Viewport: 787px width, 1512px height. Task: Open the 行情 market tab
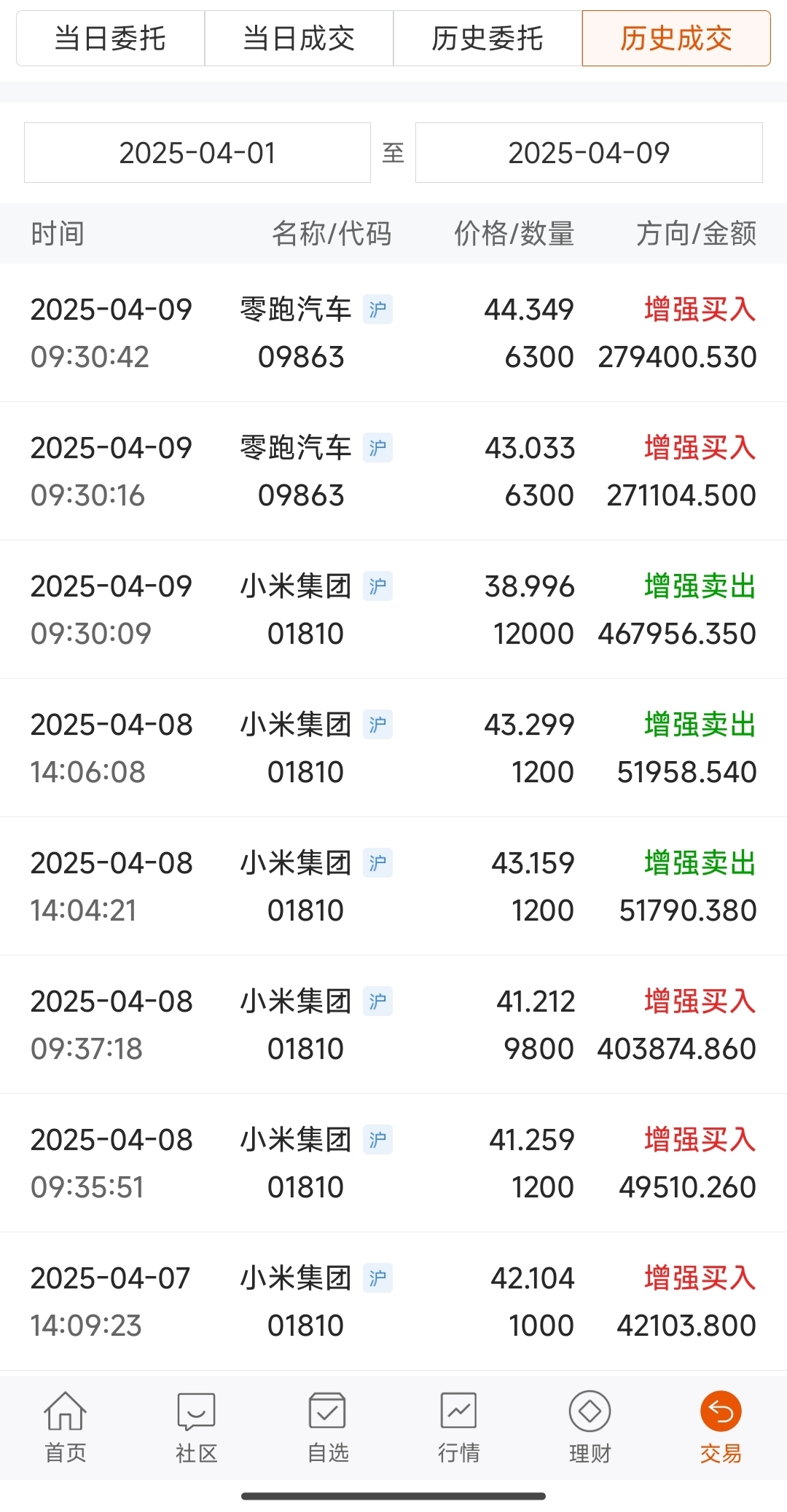459,1426
